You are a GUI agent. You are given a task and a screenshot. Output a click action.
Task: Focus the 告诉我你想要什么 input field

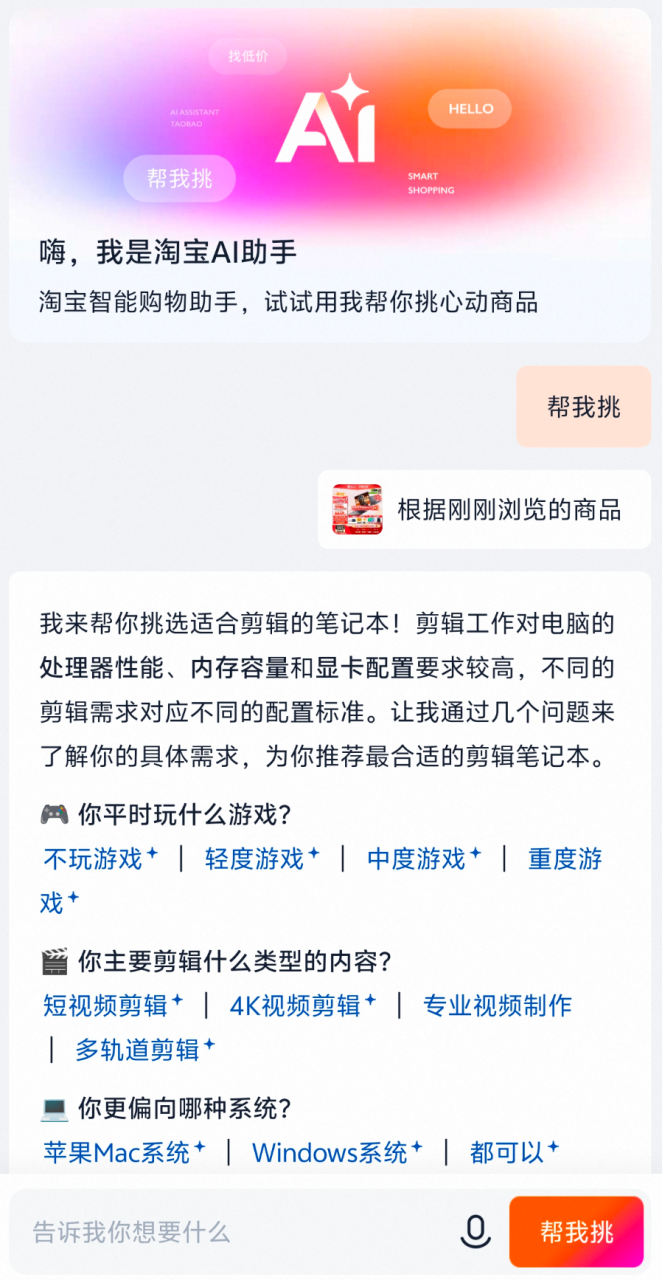pos(230,1232)
